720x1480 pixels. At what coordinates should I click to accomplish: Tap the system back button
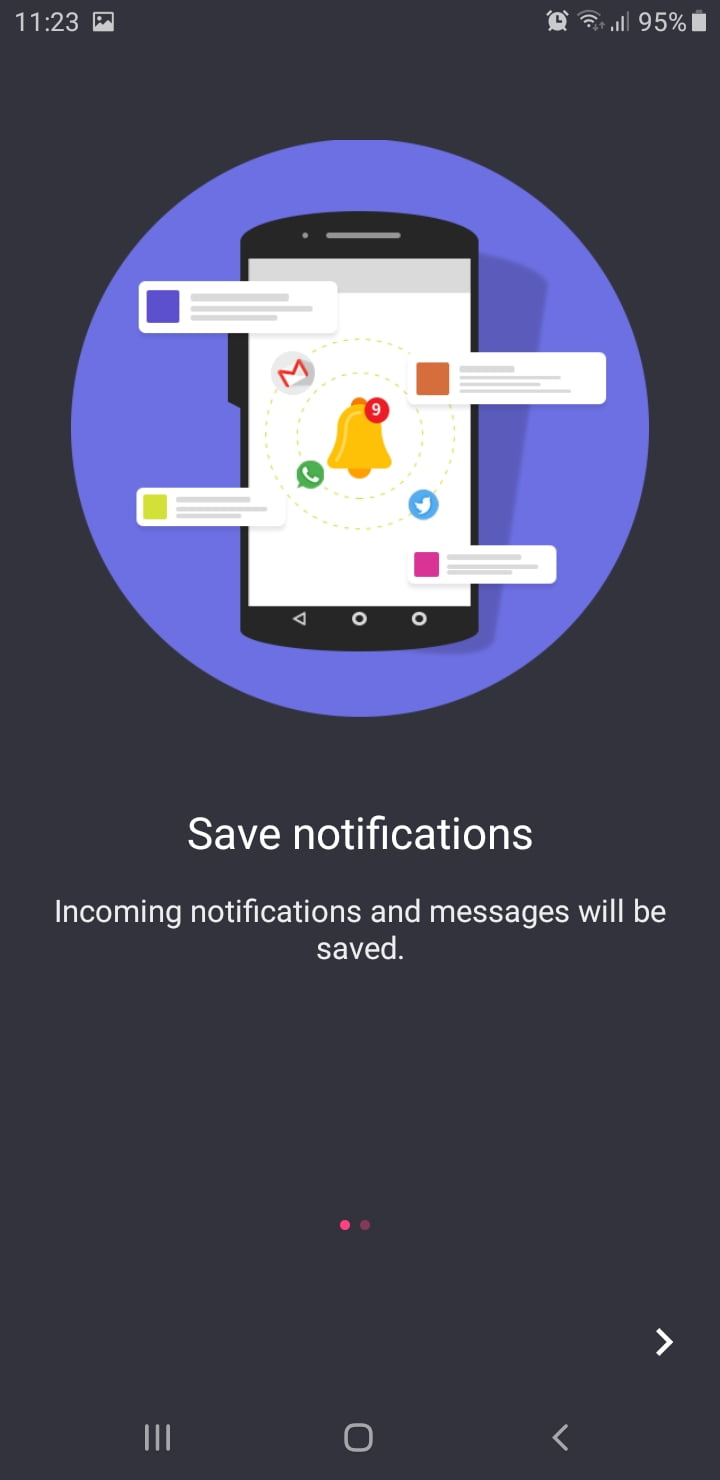tap(560, 1438)
